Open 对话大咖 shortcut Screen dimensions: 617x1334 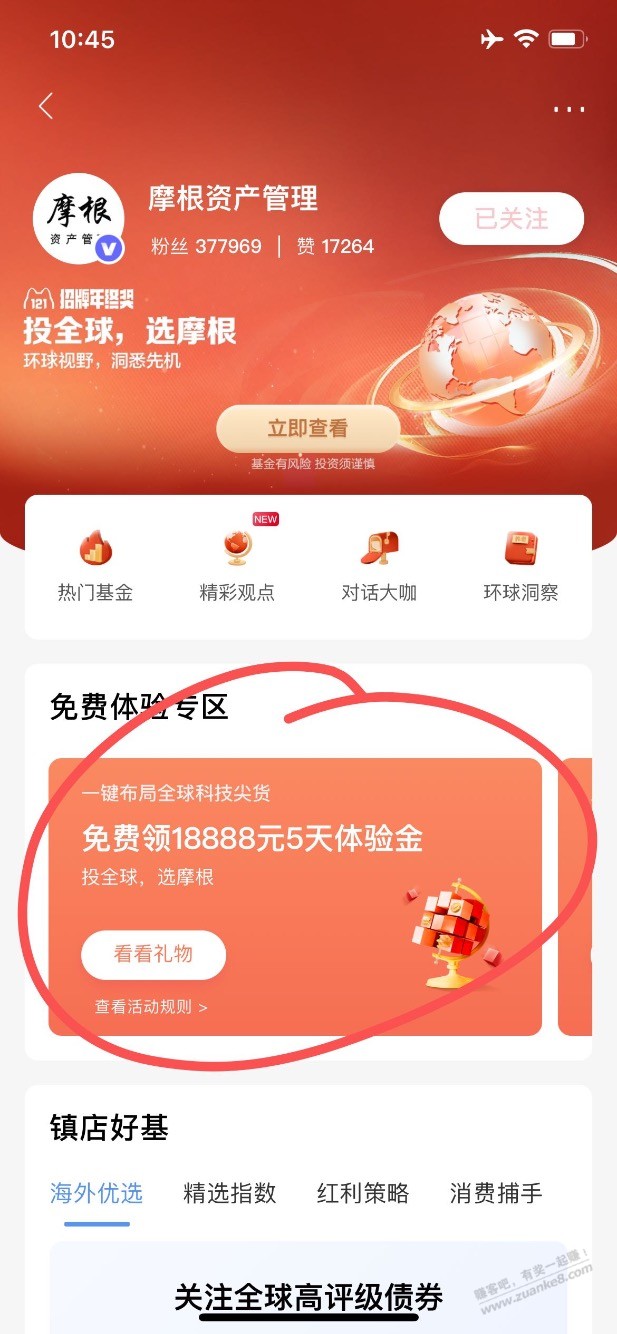point(379,566)
